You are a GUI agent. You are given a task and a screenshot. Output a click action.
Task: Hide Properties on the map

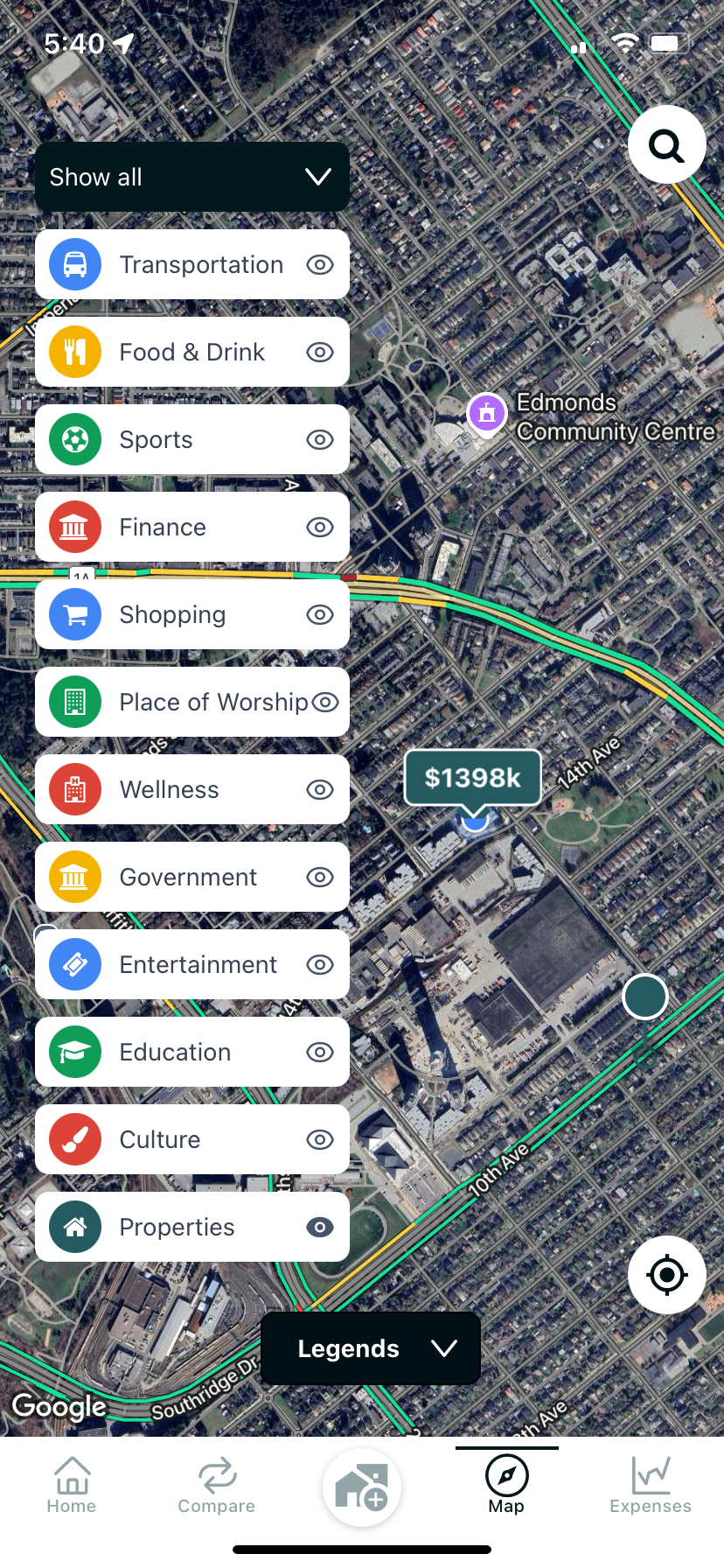[x=320, y=1227]
